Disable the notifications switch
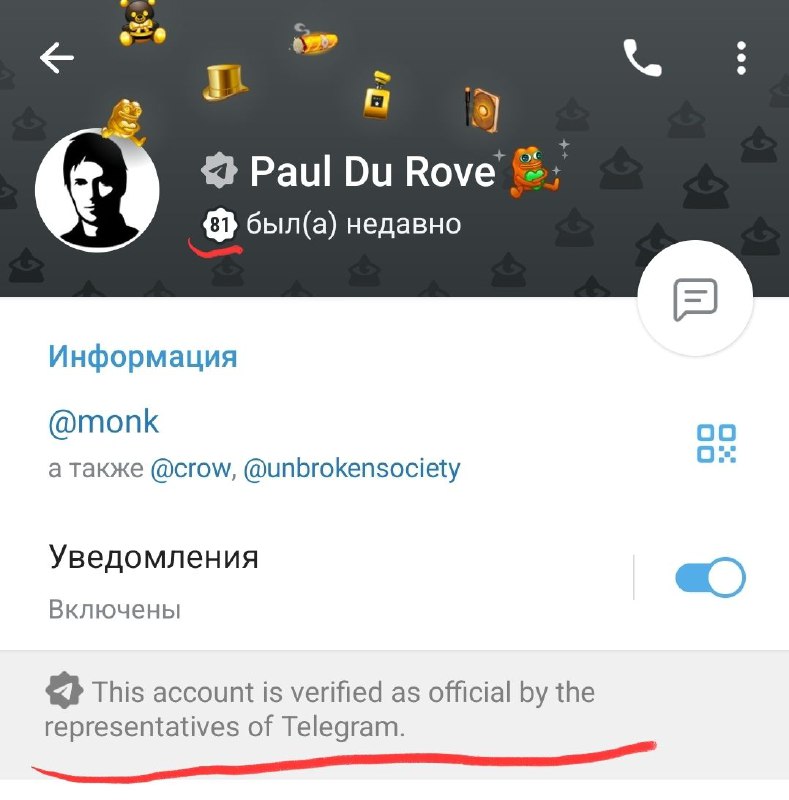Screen dimensions: 789x800 tap(710, 578)
